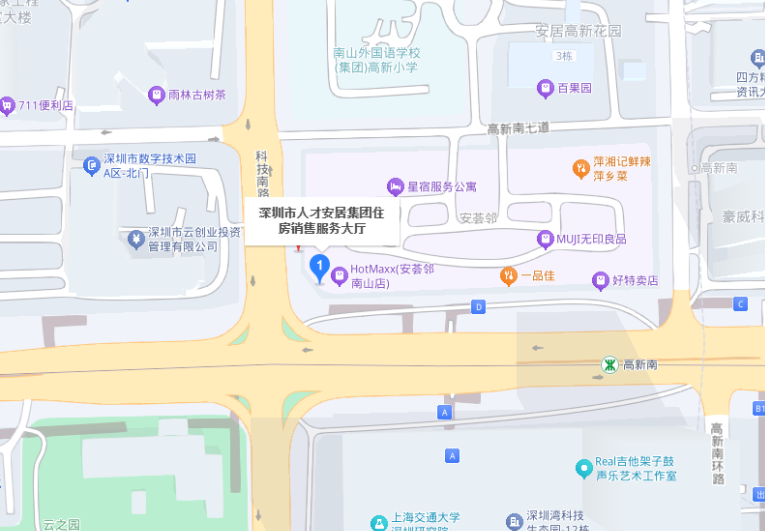
Task: Tap the blue numbered marker 1
Action: click(319, 266)
